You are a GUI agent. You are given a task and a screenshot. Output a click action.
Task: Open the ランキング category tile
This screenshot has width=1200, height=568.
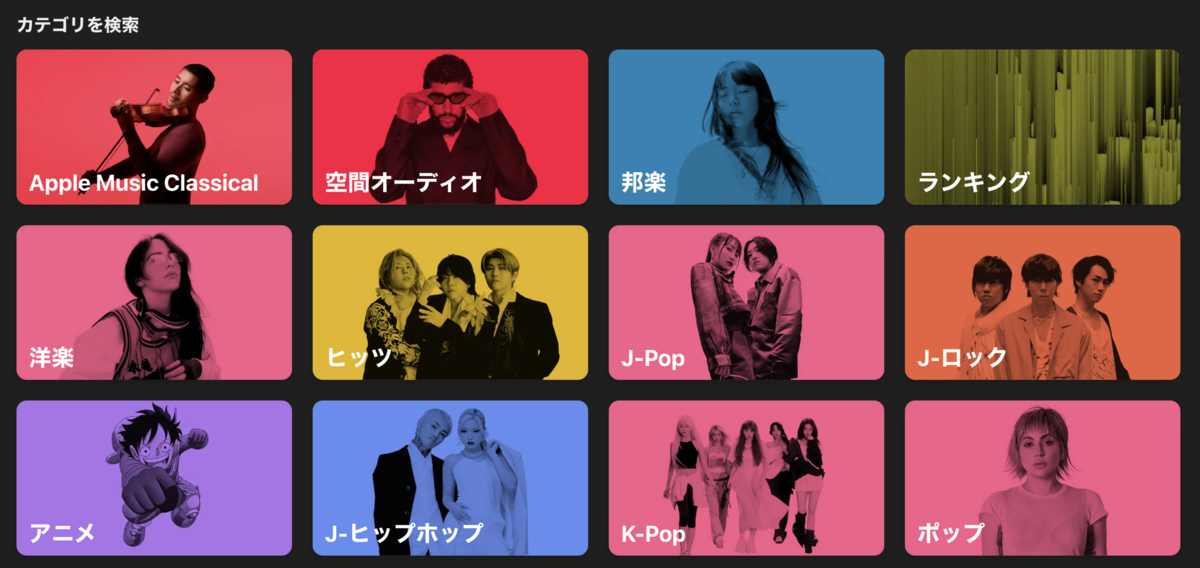[x=1042, y=127]
